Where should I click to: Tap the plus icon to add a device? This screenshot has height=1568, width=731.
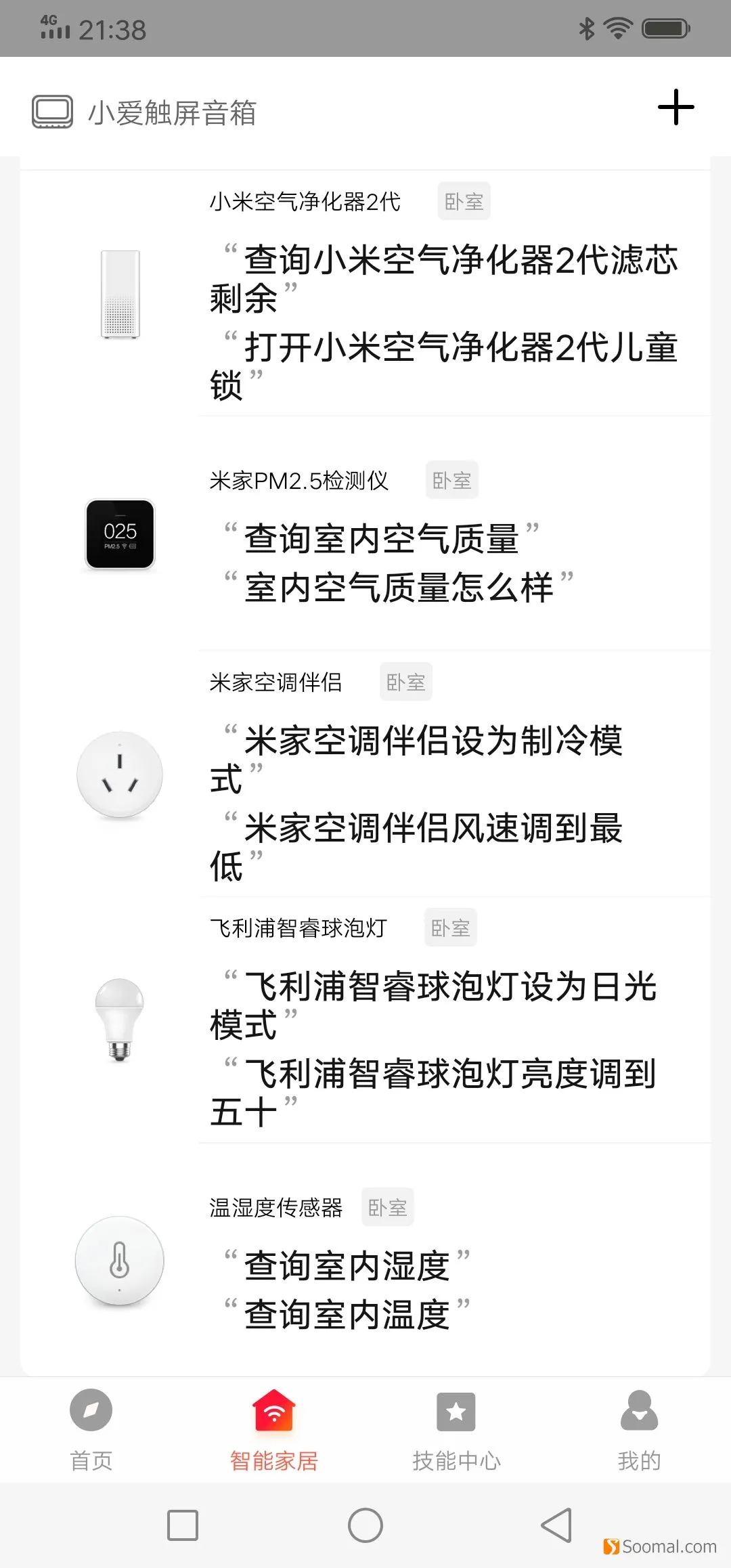[x=675, y=108]
